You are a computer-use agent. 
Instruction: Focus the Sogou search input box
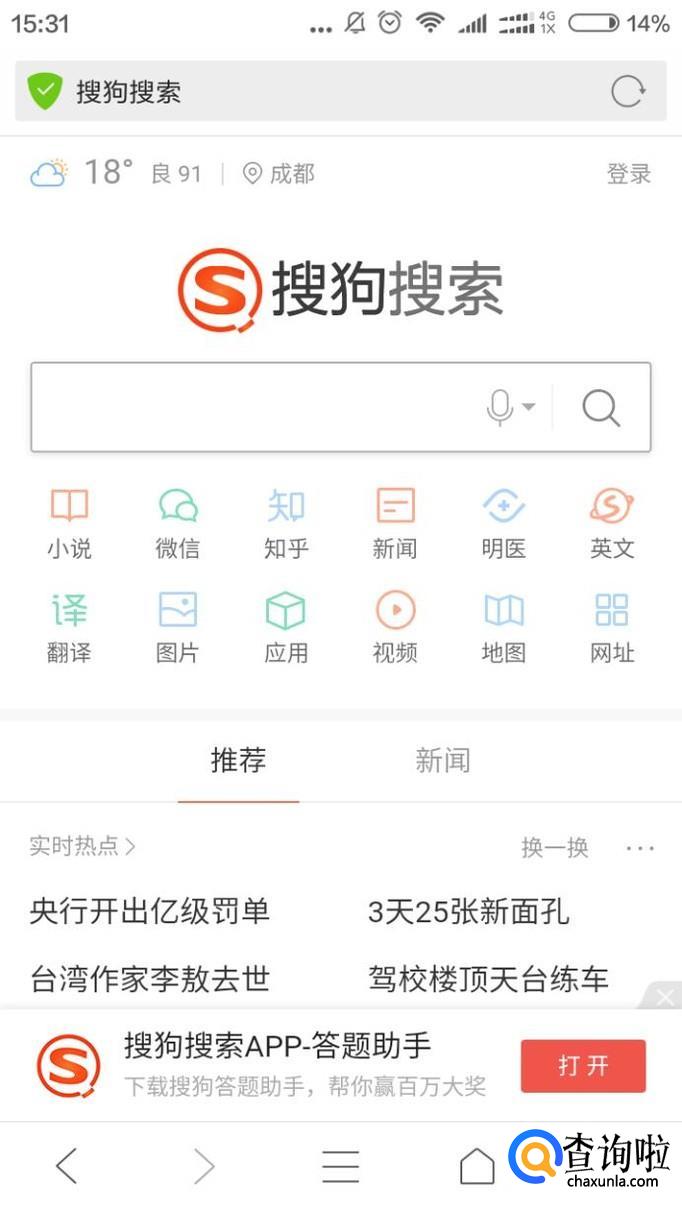click(x=250, y=407)
